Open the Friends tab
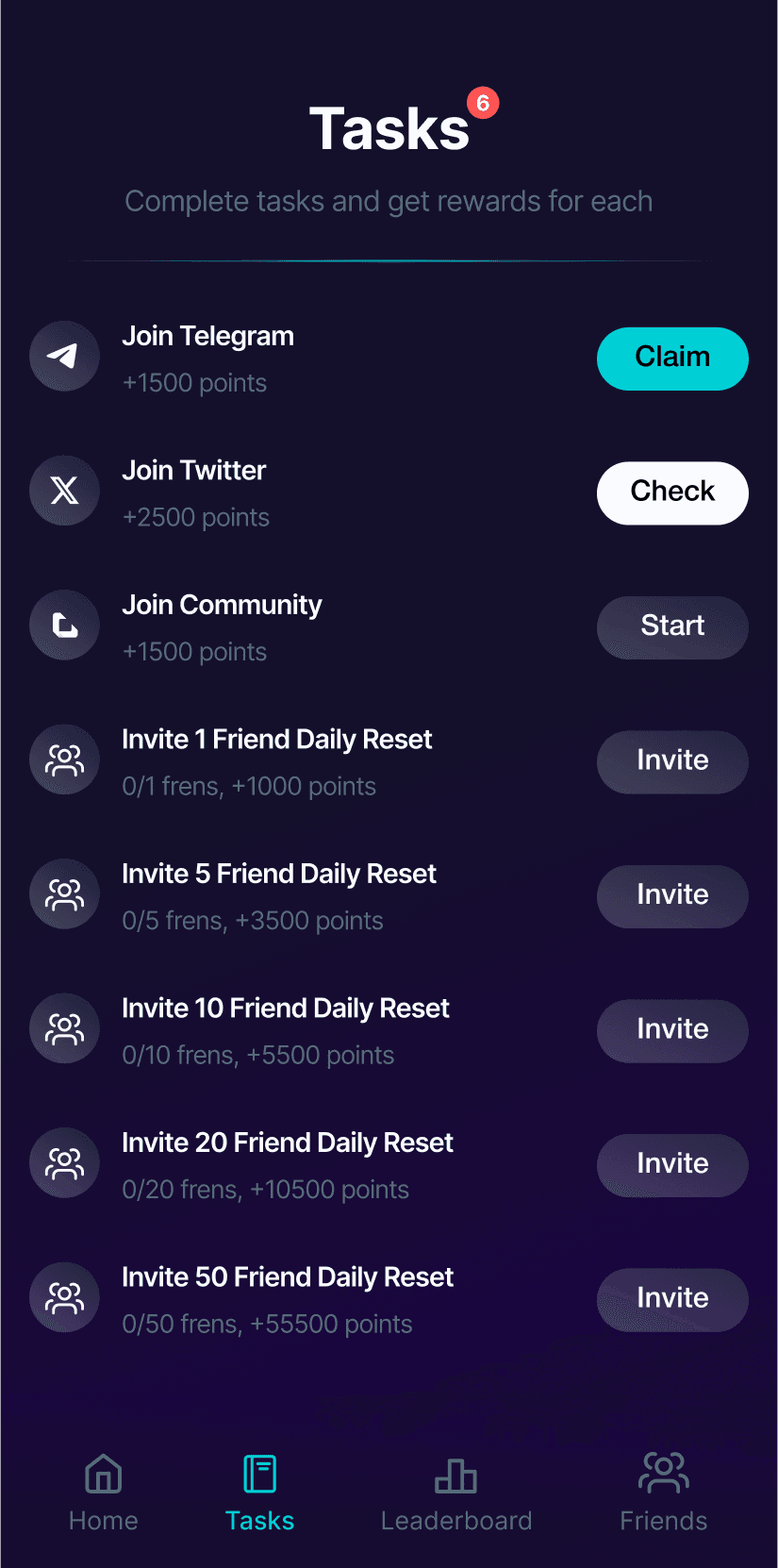Viewport: 778px width, 1568px height. (663, 1495)
